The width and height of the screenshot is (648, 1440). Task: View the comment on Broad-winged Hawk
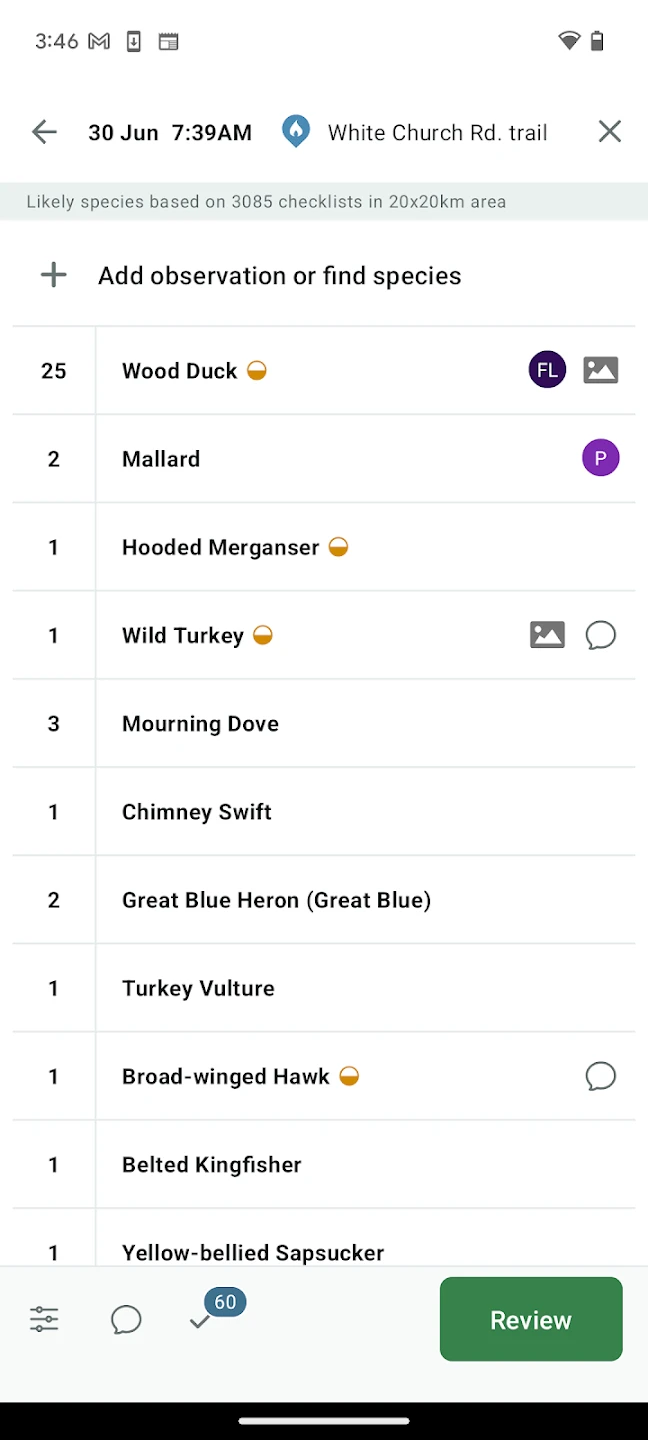pyautogui.click(x=600, y=1076)
